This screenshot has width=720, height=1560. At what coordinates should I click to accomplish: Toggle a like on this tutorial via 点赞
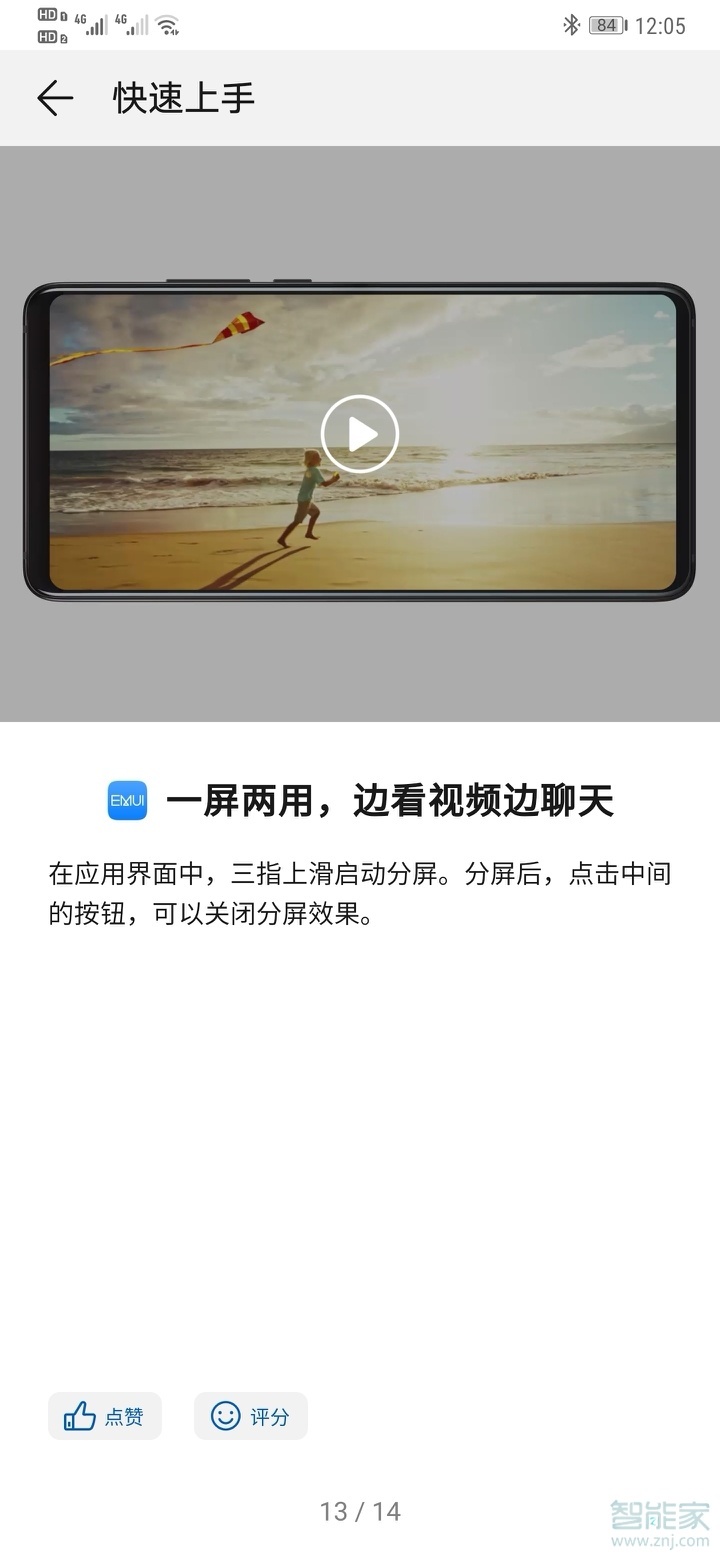click(104, 1416)
